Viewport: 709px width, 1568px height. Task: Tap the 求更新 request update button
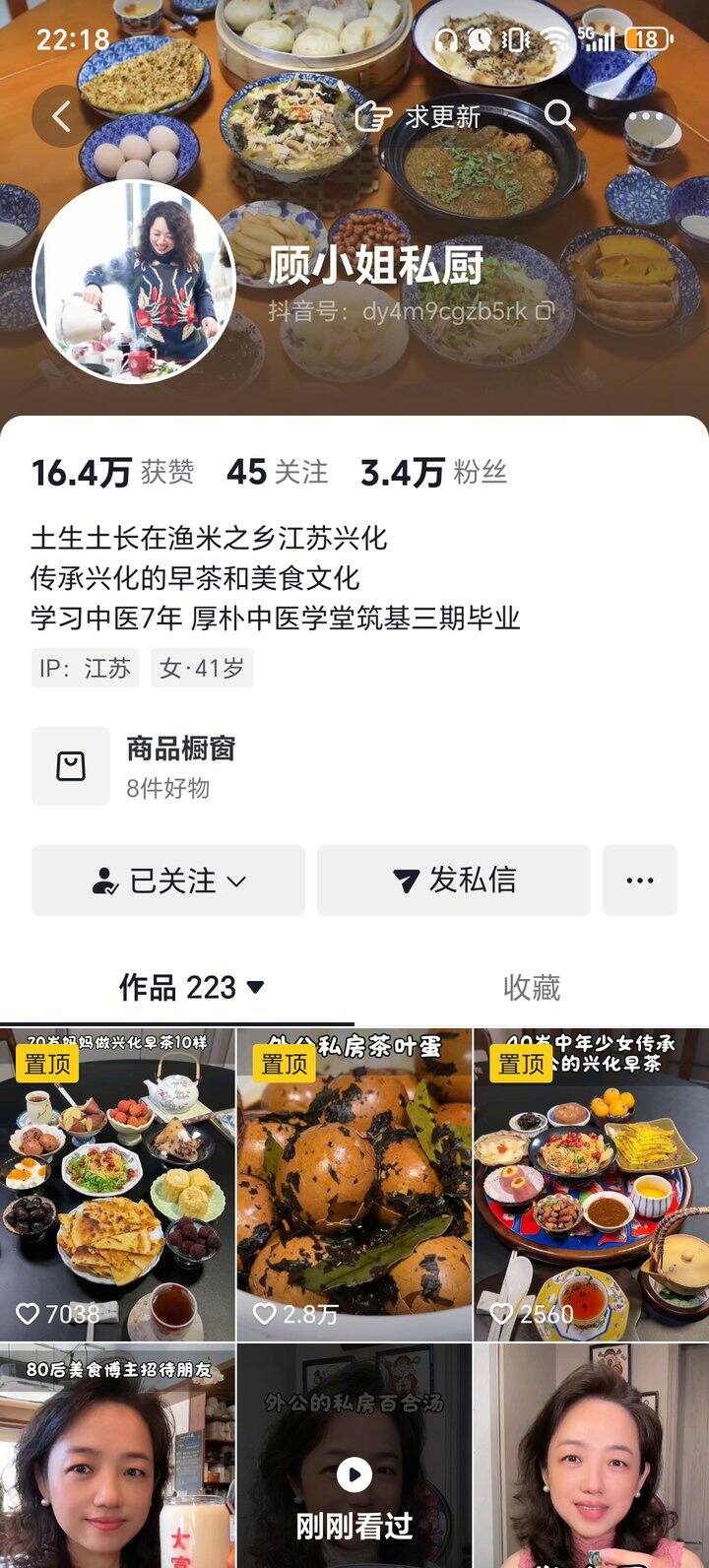coord(419,116)
